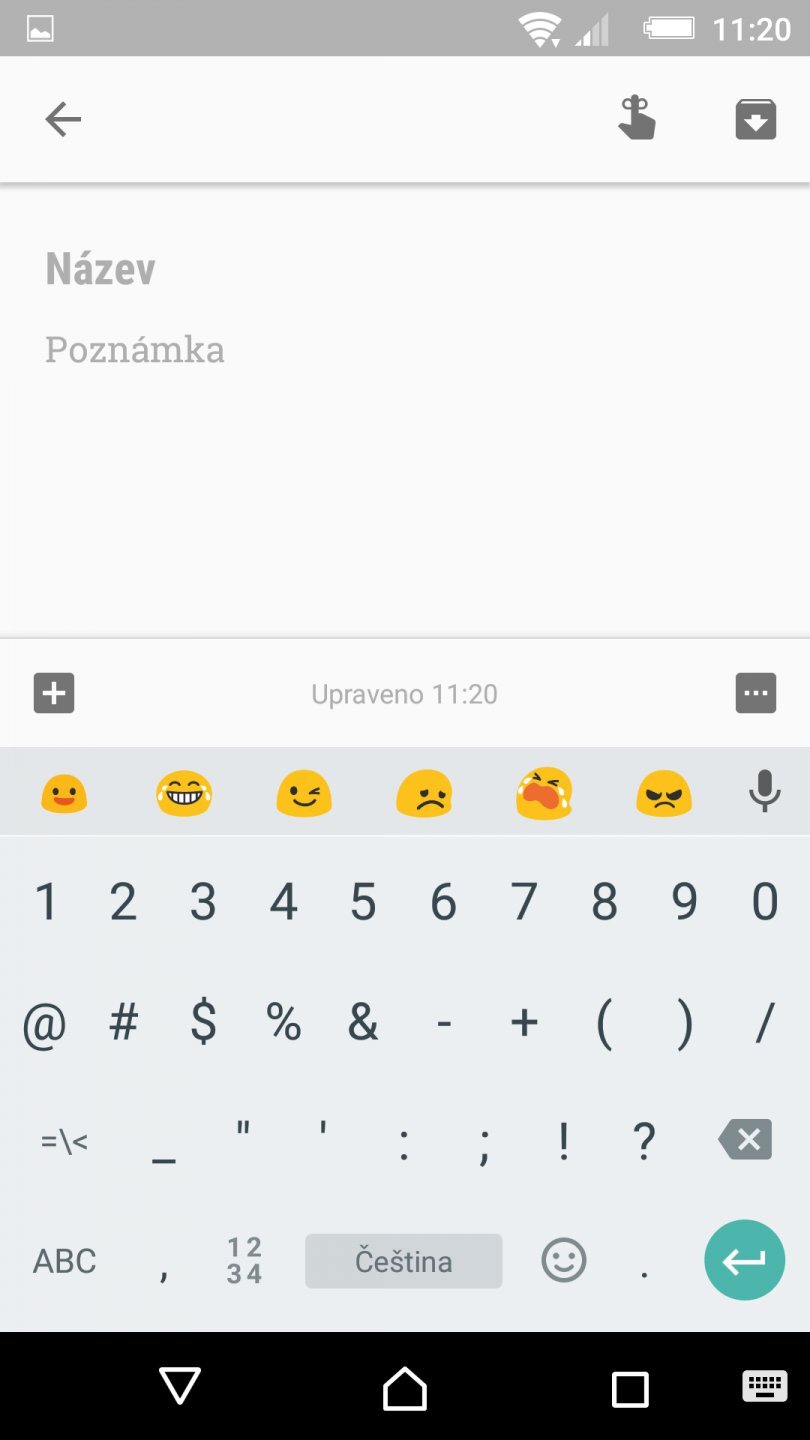Tap Upraveno 11:20 edit timestamp
The width and height of the screenshot is (810, 1440).
click(405, 693)
